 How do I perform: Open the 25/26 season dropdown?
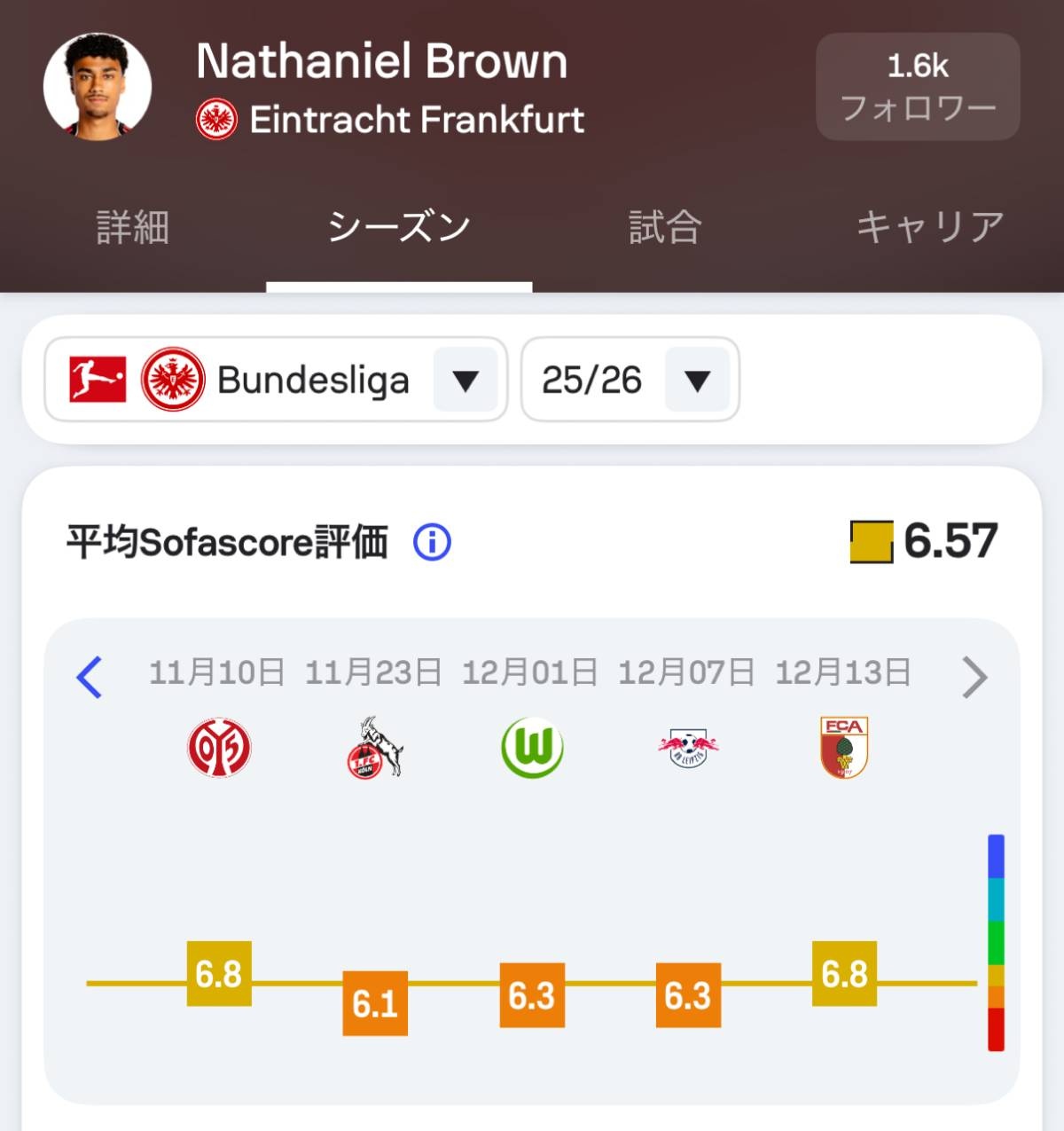(x=630, y=380)
